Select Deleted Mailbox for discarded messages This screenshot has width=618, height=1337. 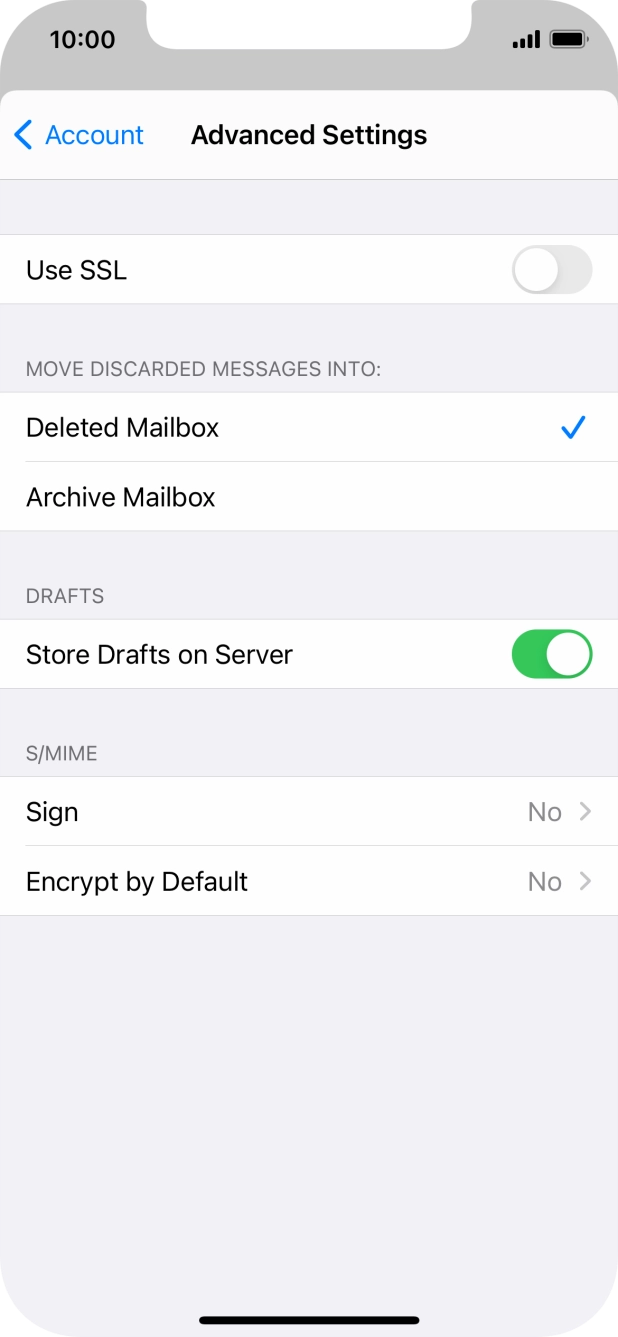(x=308, y=428)
